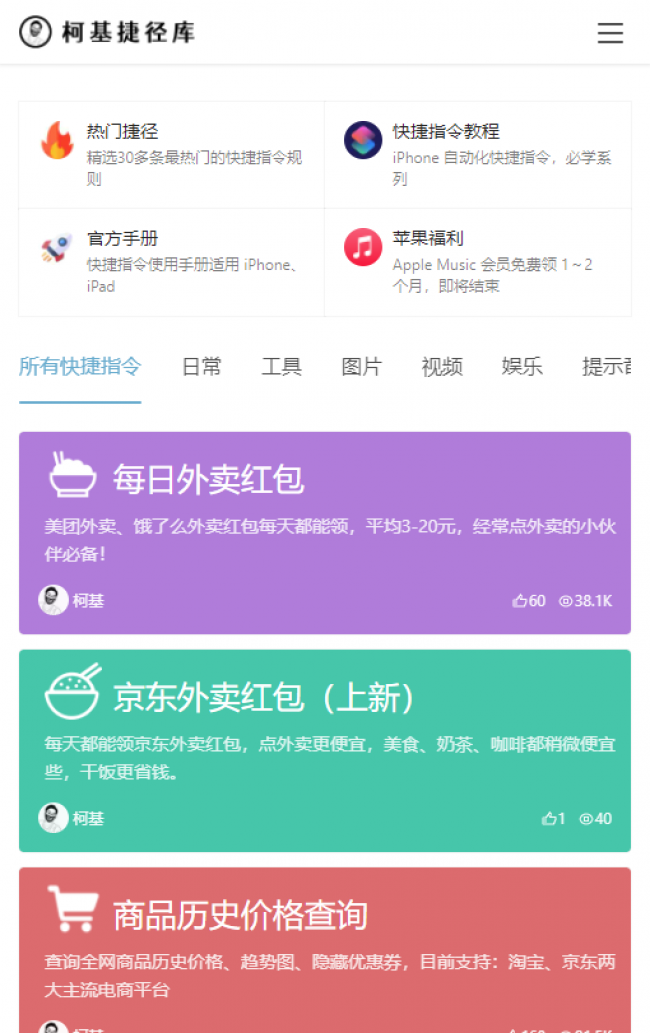Switch to the 图片 tab
Screen dimensions: 650x1033
click(361, 367)
